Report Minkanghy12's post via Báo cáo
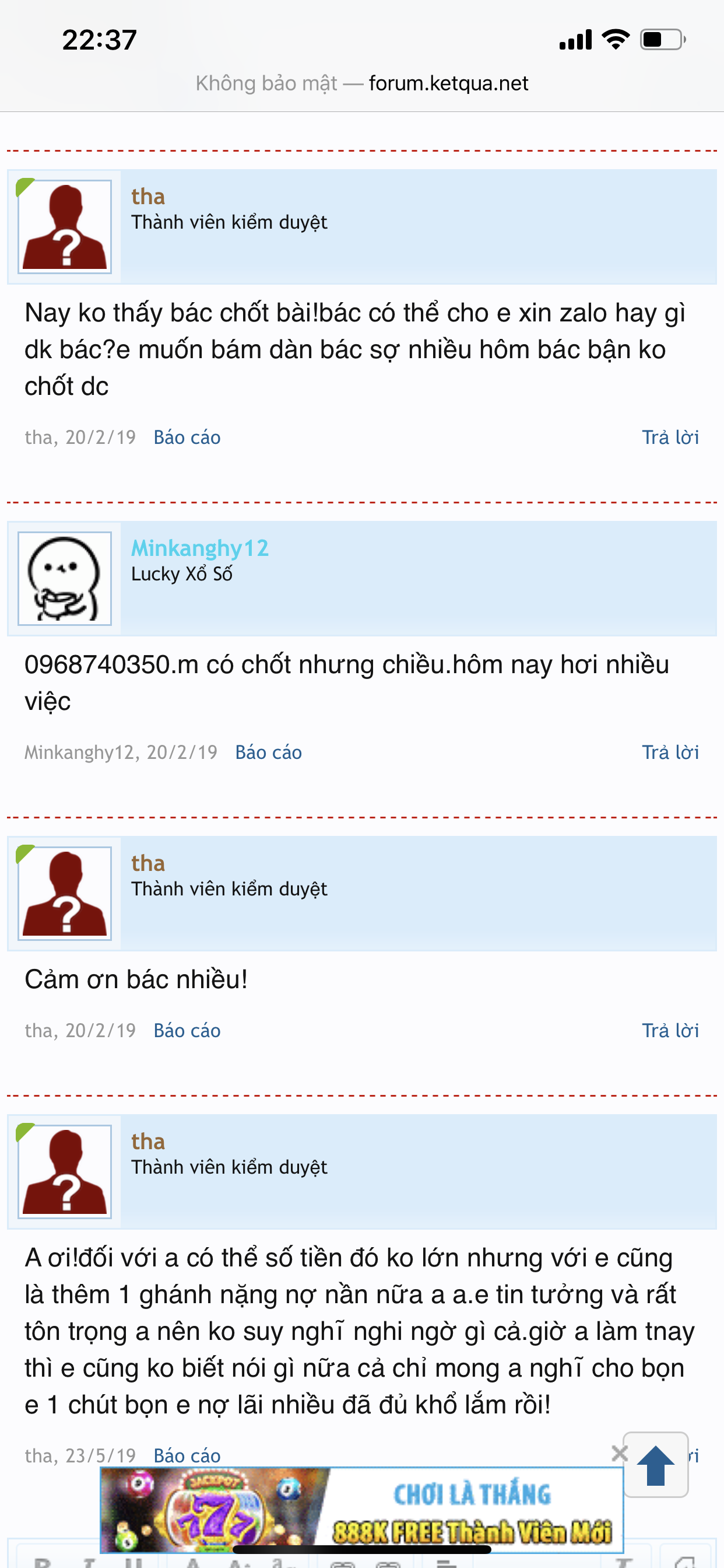 pyautogui.click(x=268, y=752)
